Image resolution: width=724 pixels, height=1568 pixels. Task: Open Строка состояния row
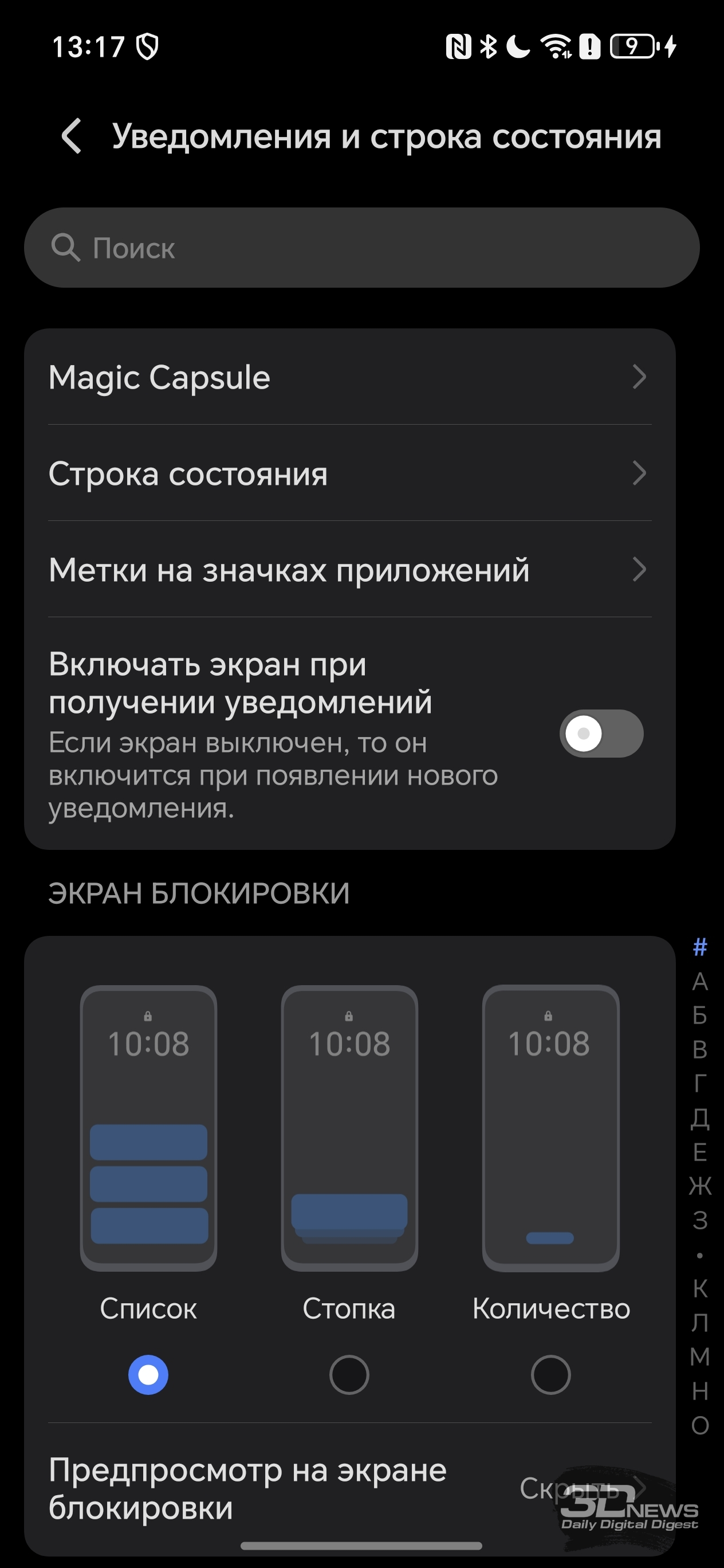pyautogui.click(x=350, y=473)
